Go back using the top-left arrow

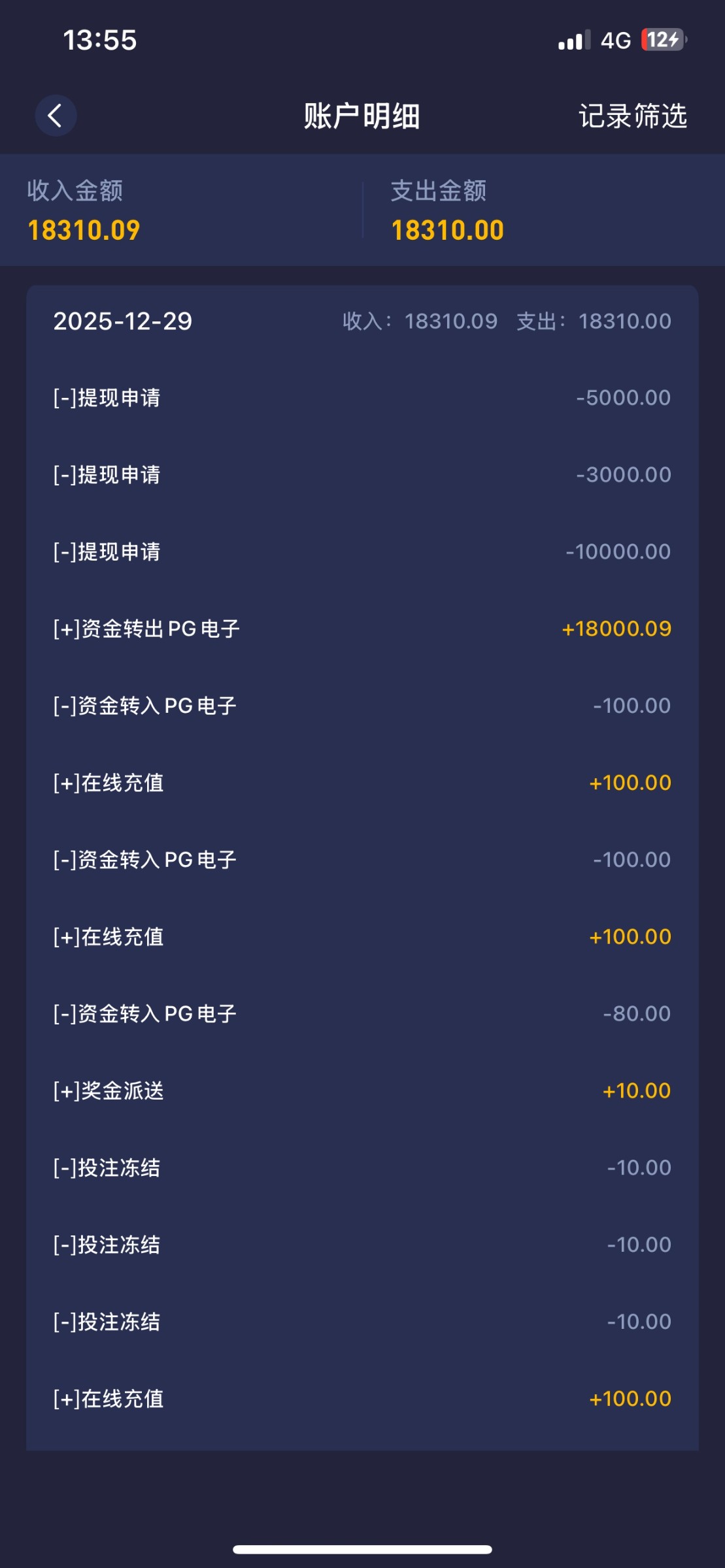(x=56, y=116)
